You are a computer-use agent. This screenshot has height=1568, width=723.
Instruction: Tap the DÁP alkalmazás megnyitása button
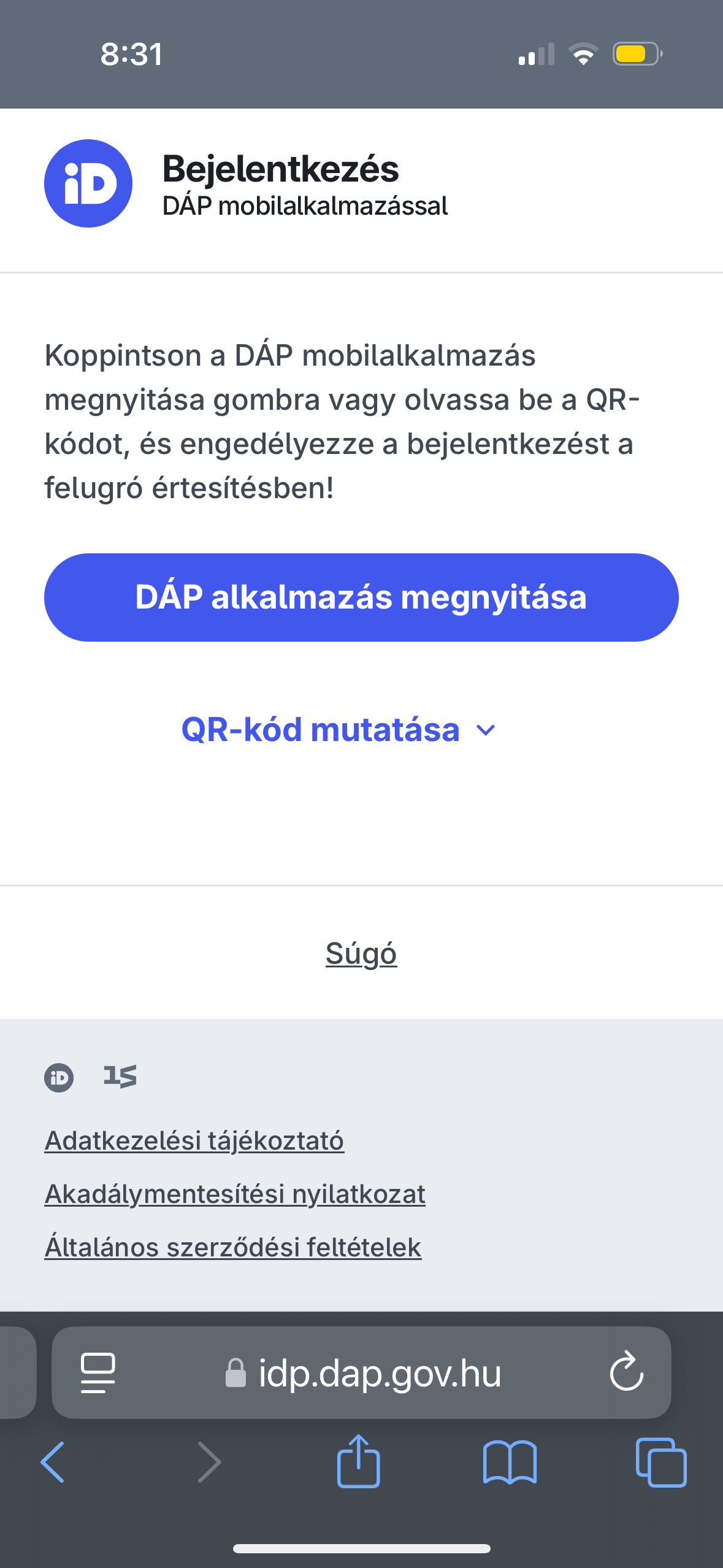[x=361, y=598]
